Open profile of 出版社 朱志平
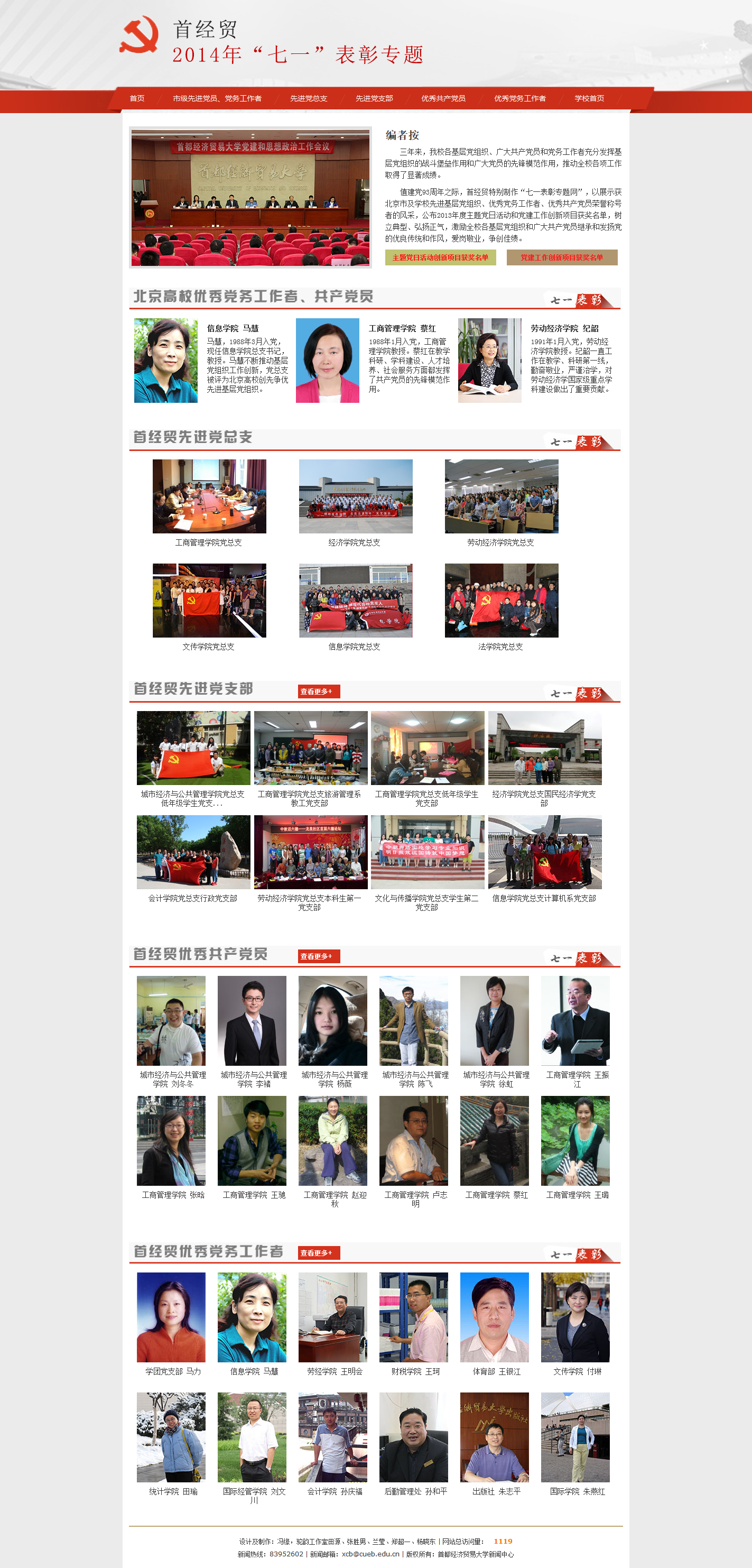The width and height of the screenshot is (752, 1568). [494, 1437]
